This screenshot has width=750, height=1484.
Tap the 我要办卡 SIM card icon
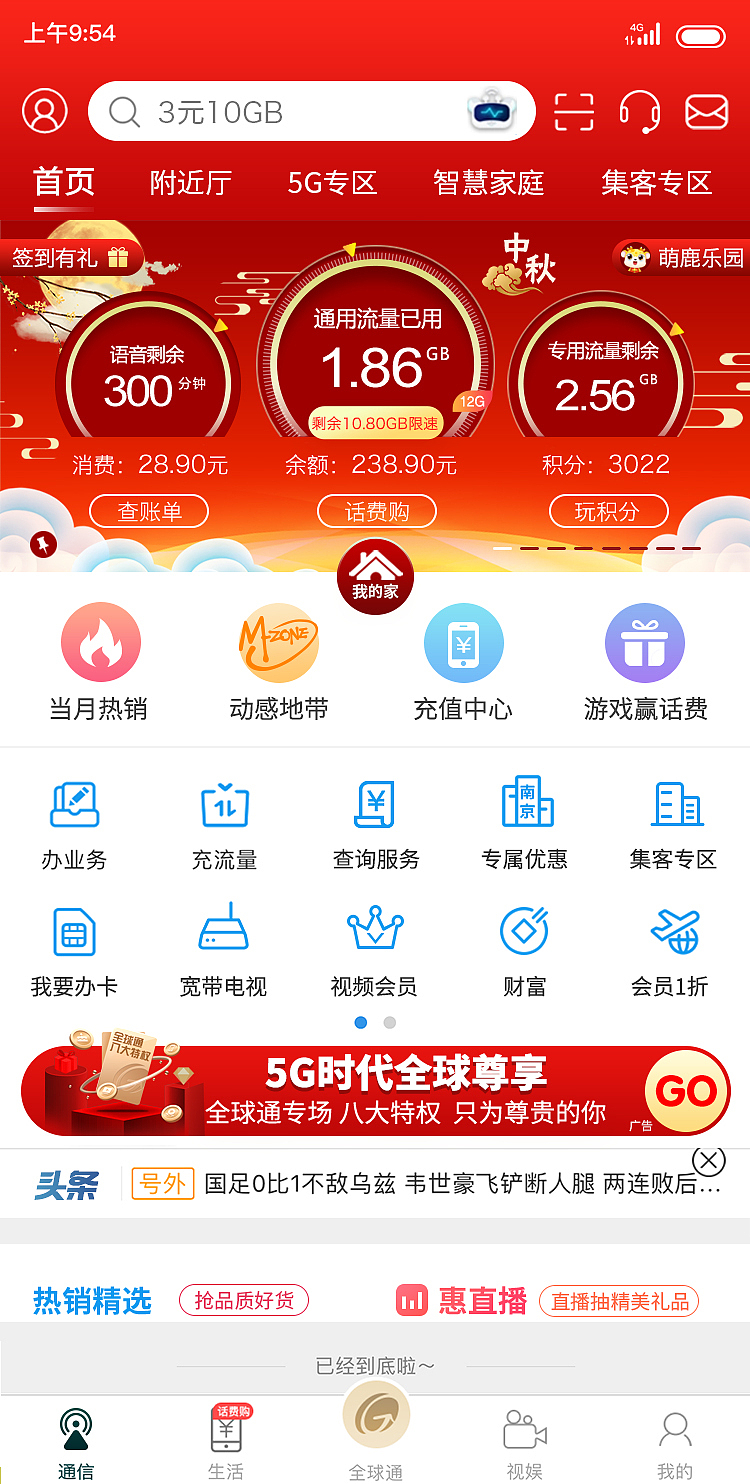pyautogui.click(x=74, y=932)
